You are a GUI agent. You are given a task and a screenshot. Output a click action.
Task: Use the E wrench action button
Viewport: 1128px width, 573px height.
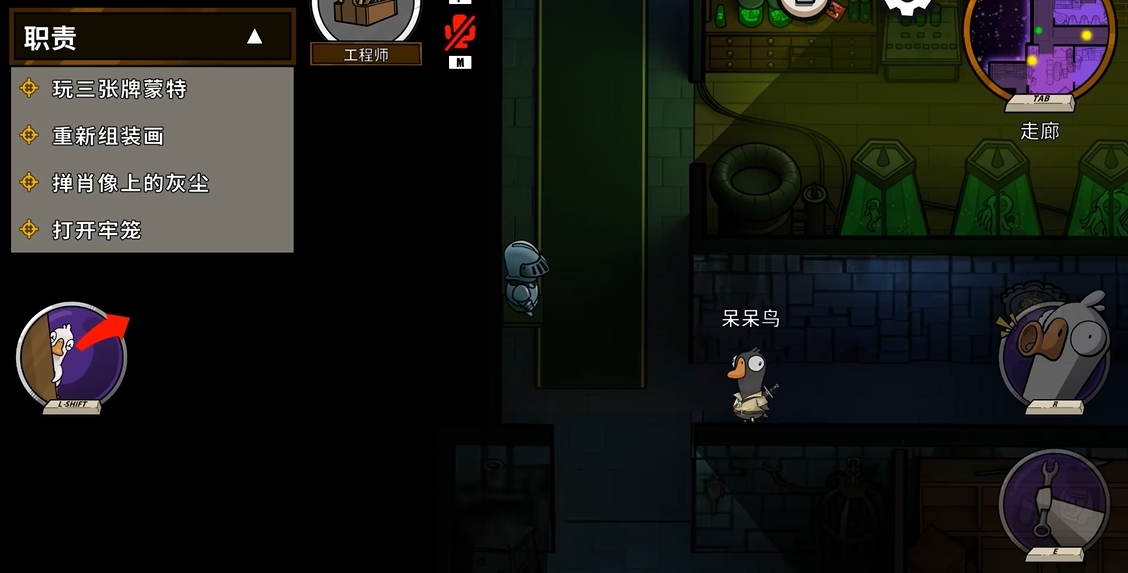[x=1054, y=502]
